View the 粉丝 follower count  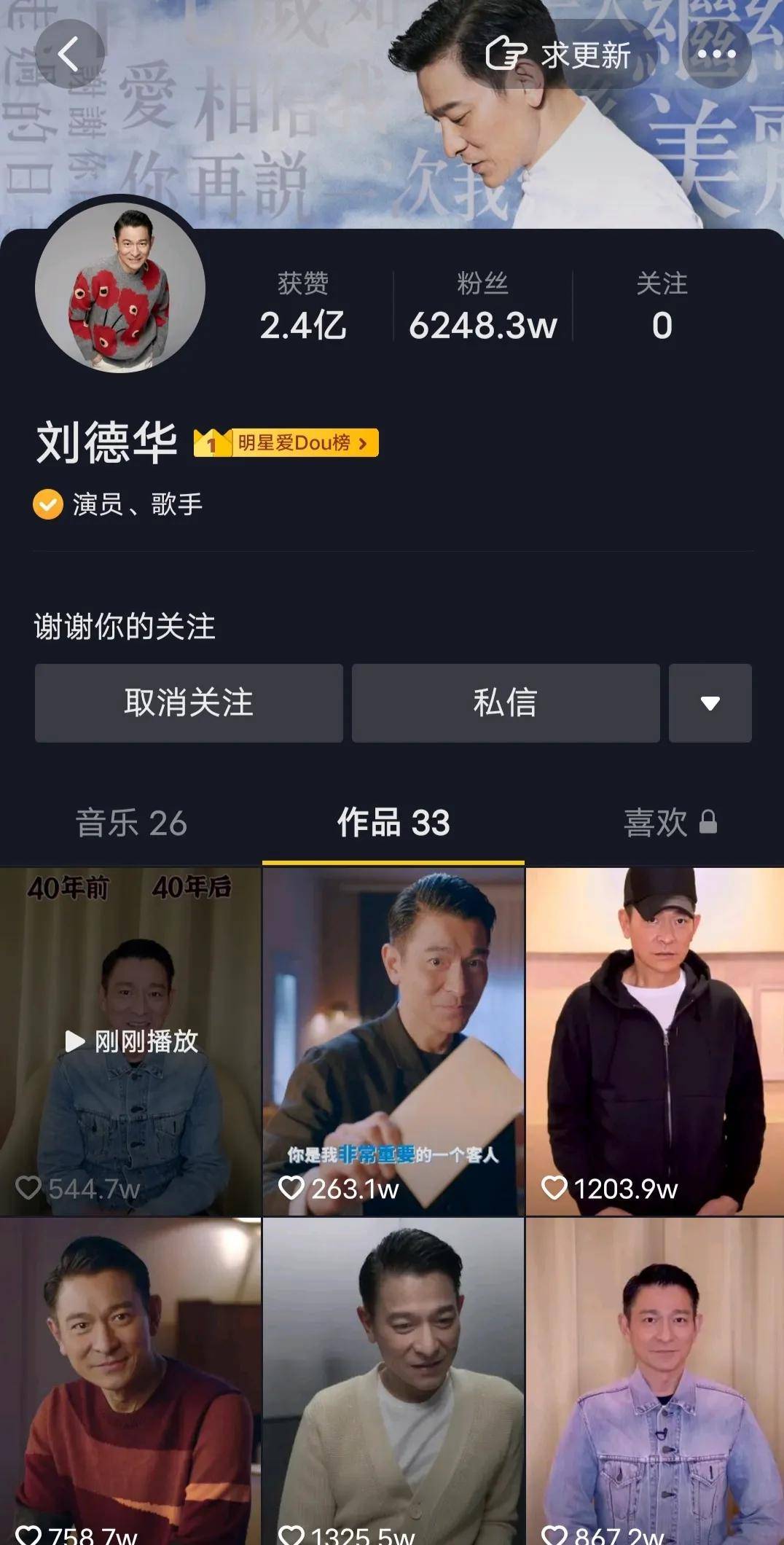[x=482, y=306]
